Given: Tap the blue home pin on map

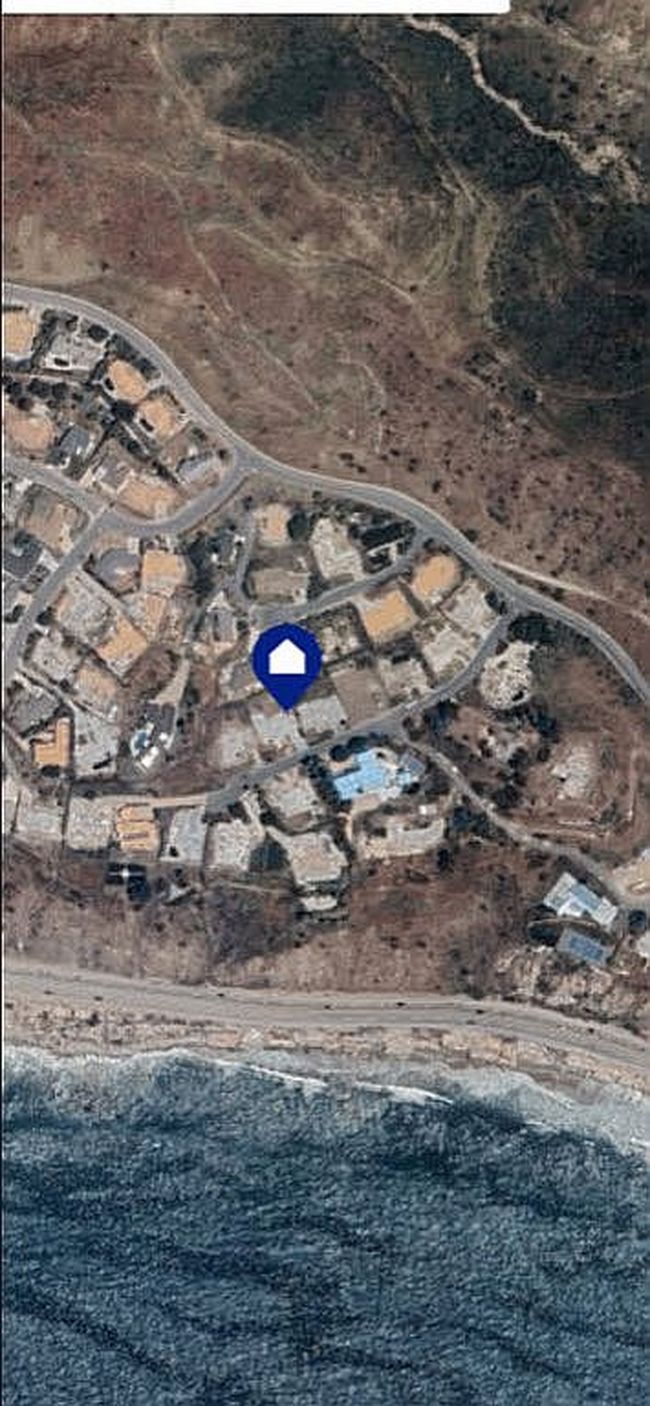Looking at the screenshot, I should [x=287, y=661].
